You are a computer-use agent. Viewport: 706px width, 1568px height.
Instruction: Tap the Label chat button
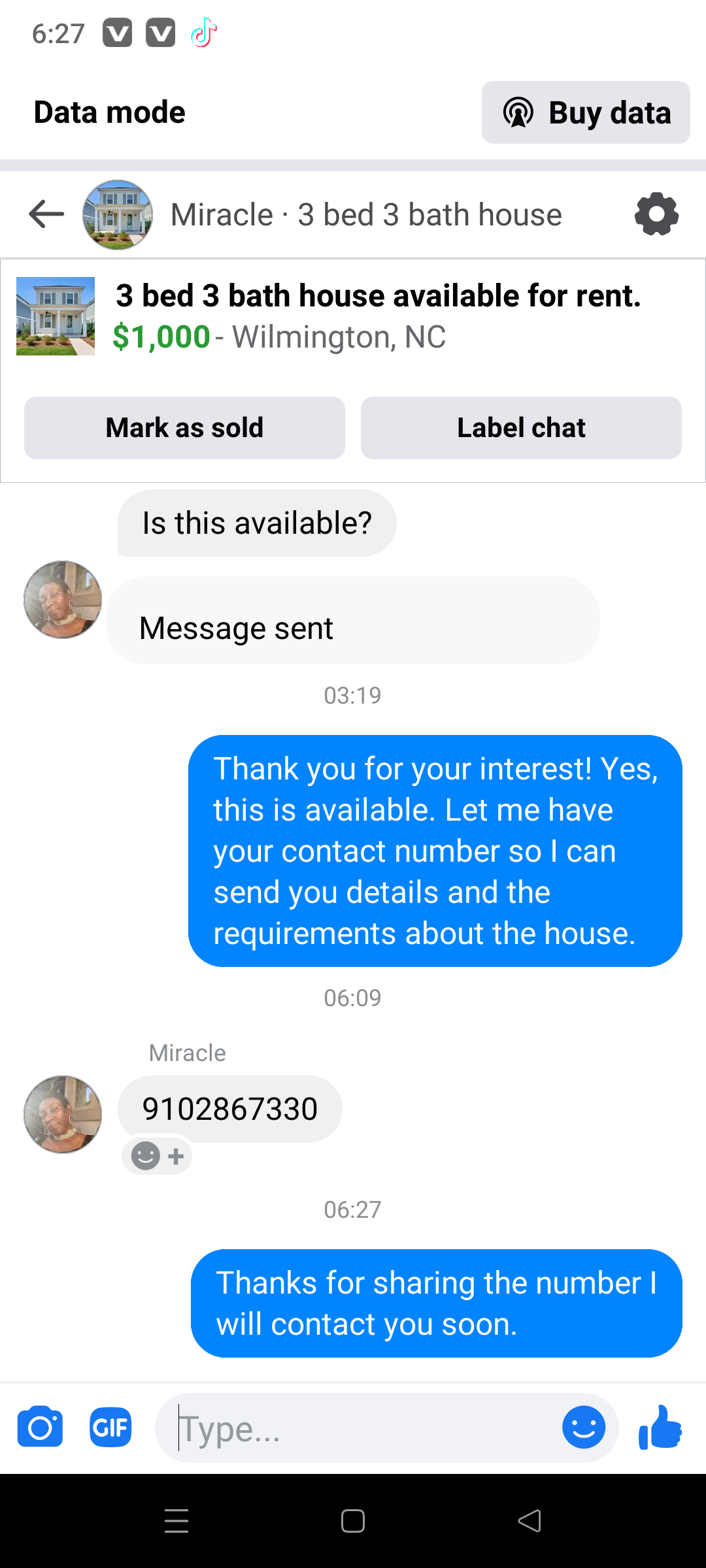[521, 428]
